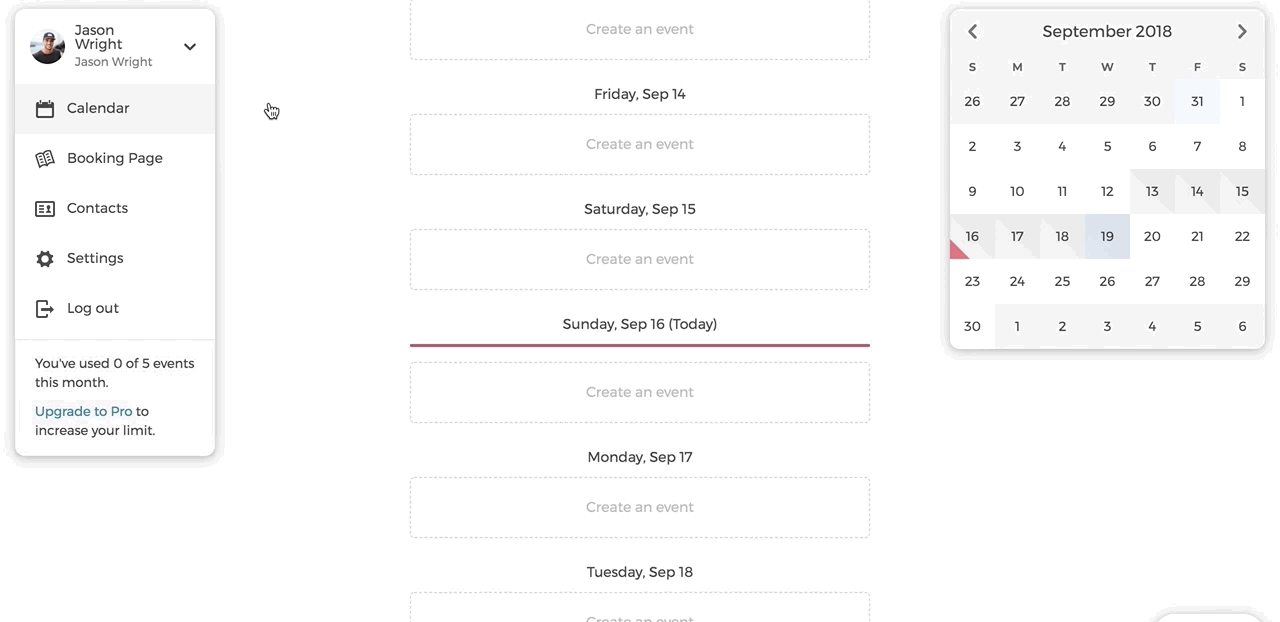The height and width of the screenshot is (622, 1280).
Task: Open Settings from the sidebar
Action: coord(95,258)
